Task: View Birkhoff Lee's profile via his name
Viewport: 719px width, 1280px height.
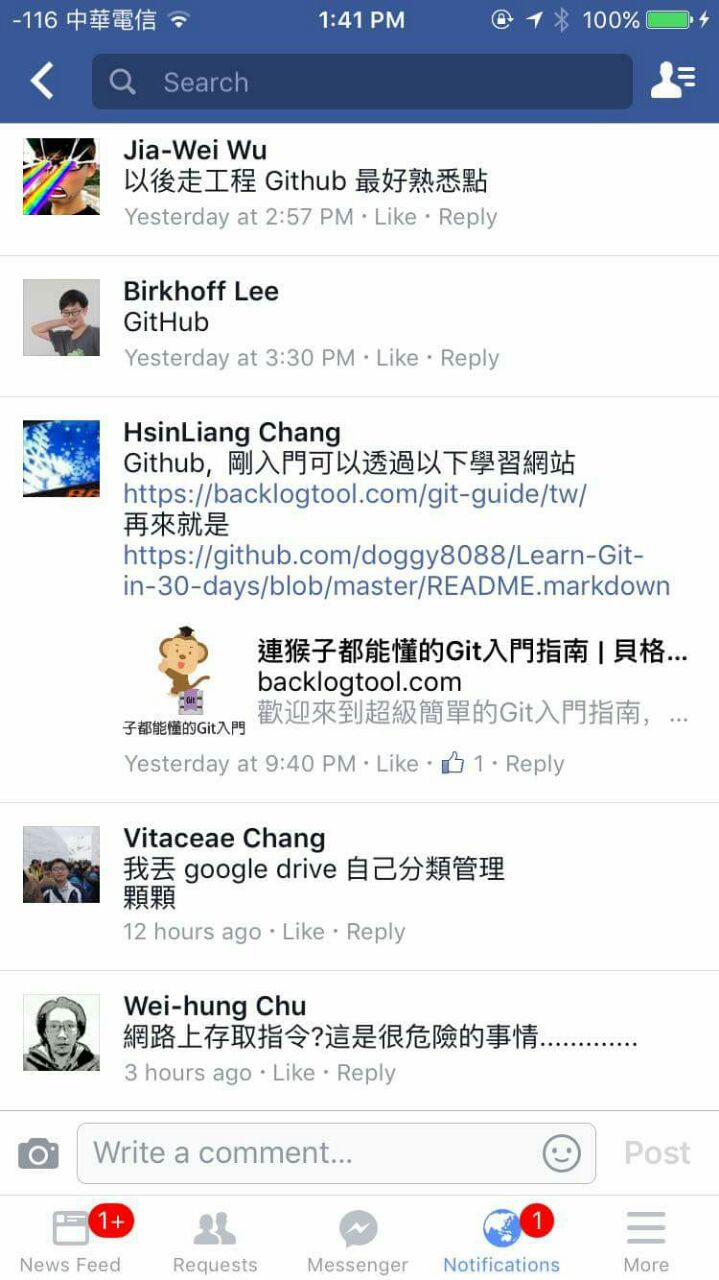Action: pos(201,291)
